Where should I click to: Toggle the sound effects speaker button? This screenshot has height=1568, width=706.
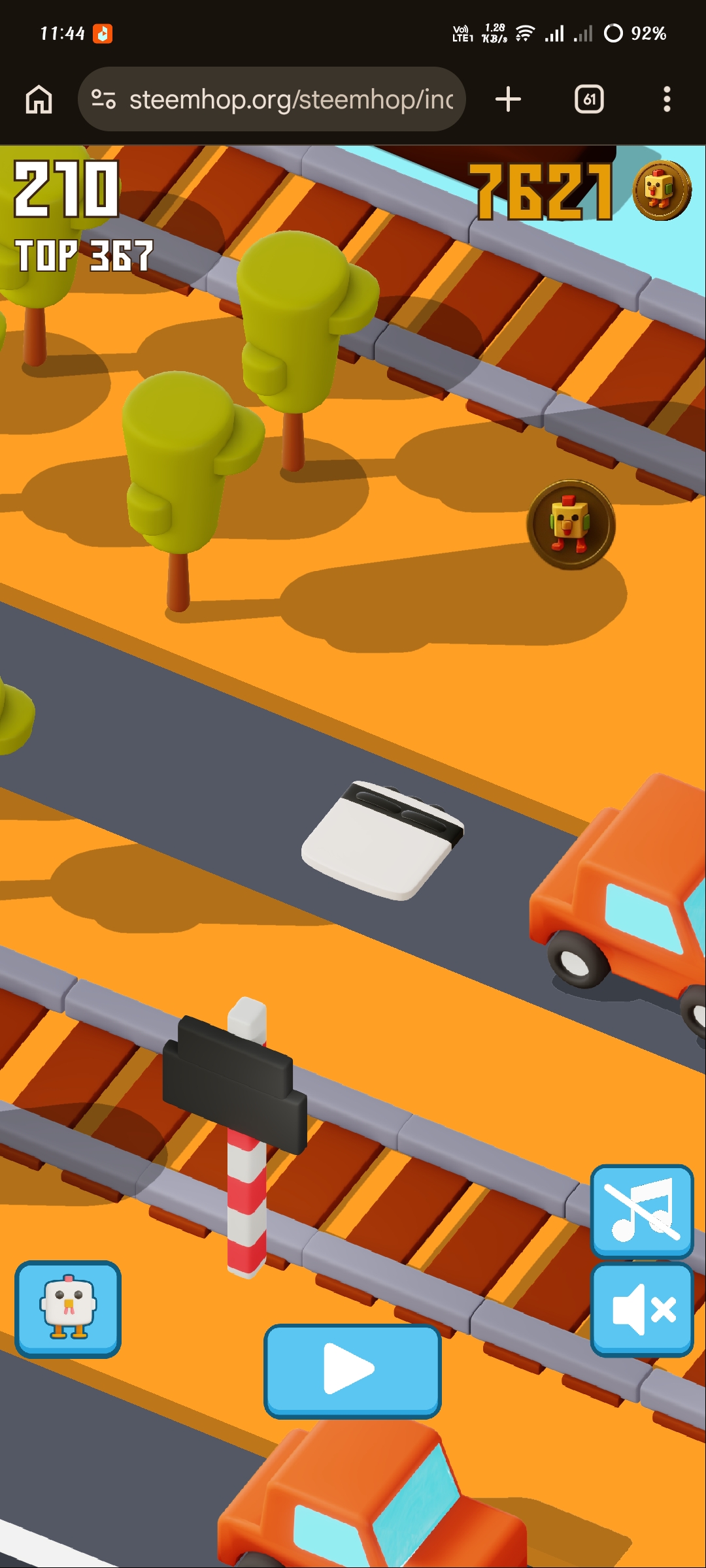(642, 1309)
